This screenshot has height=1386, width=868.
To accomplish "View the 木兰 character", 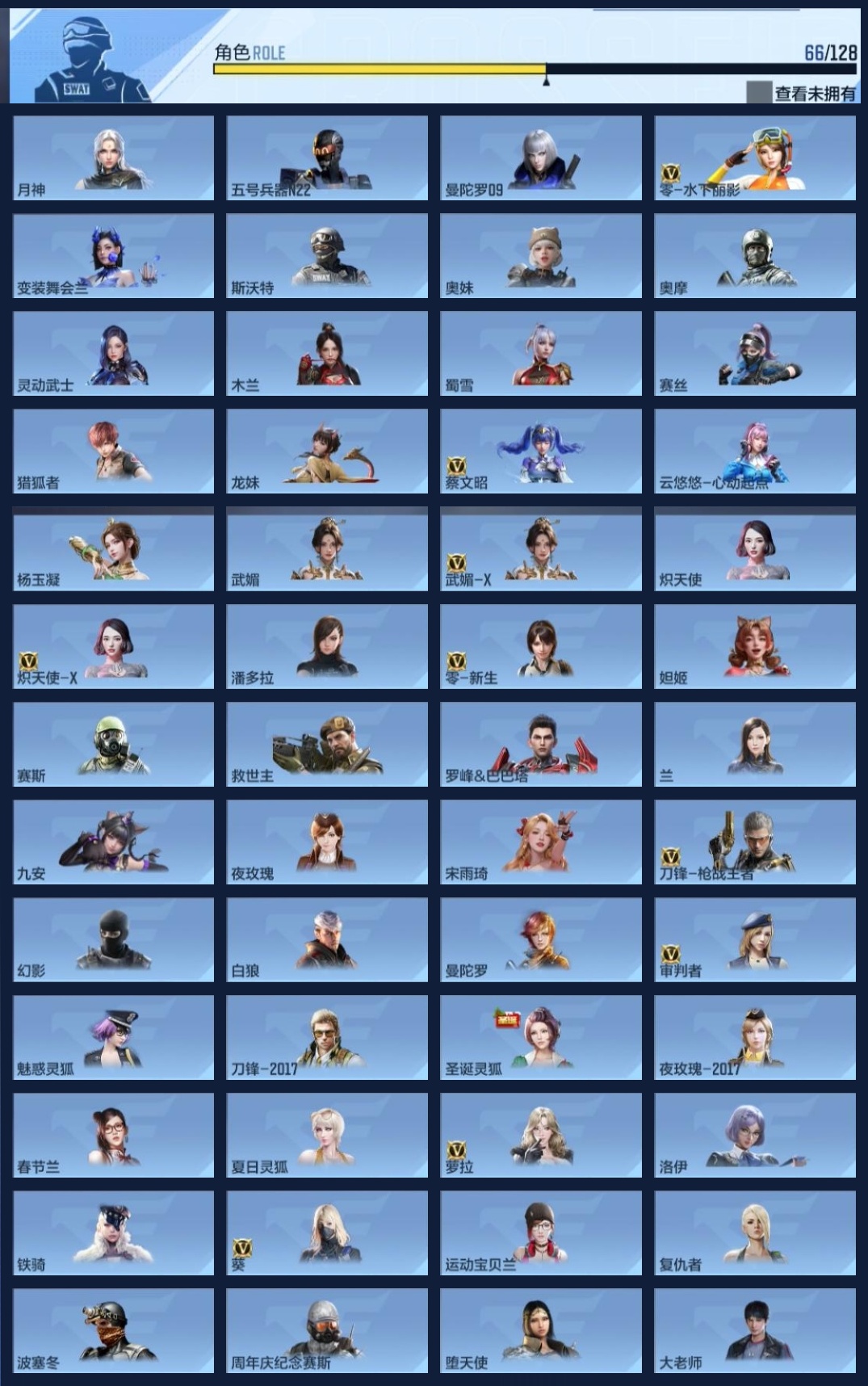I will click(327, 354).
